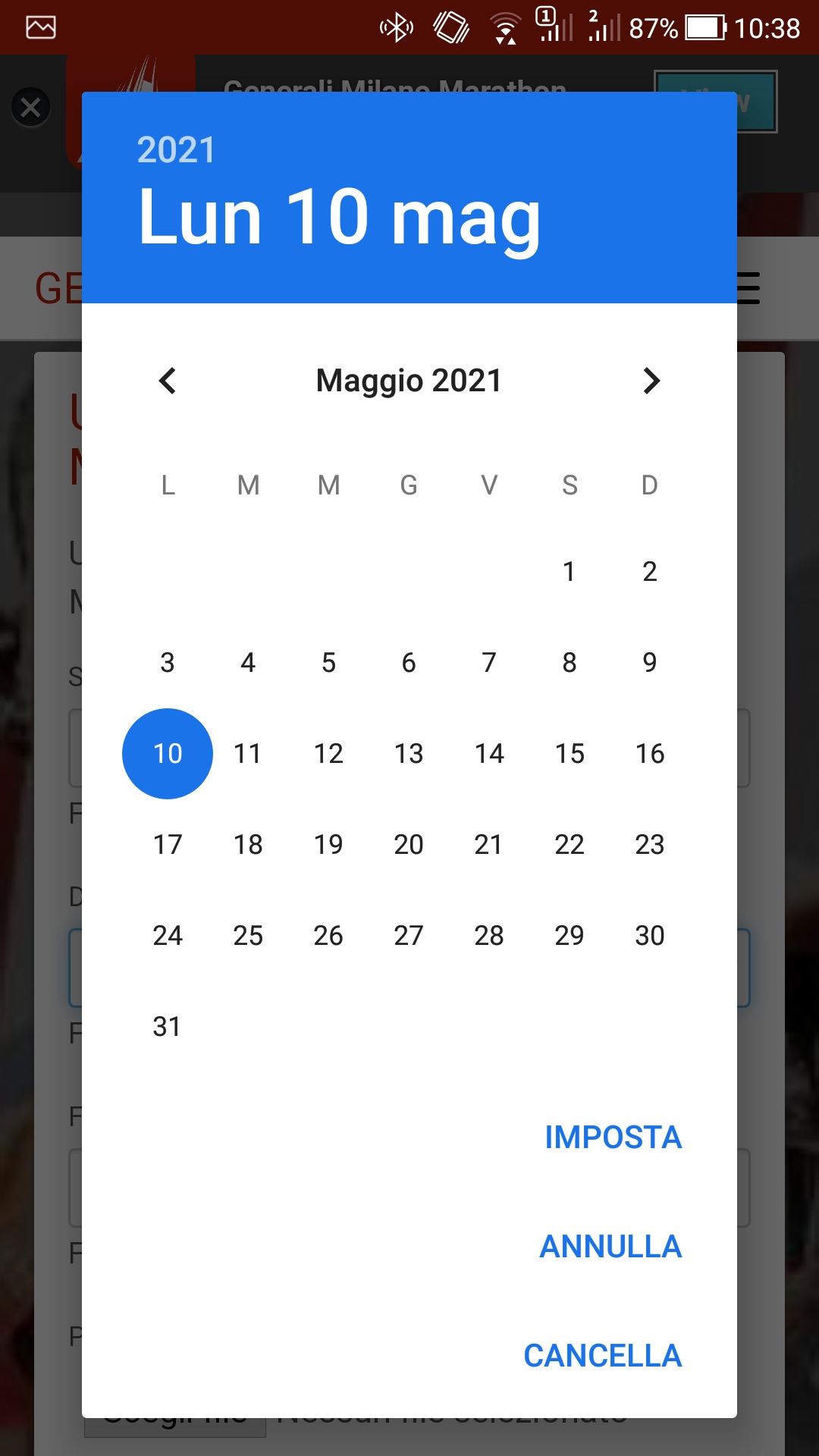
Task: Select day 23 of Maggio
Action: 650,845
